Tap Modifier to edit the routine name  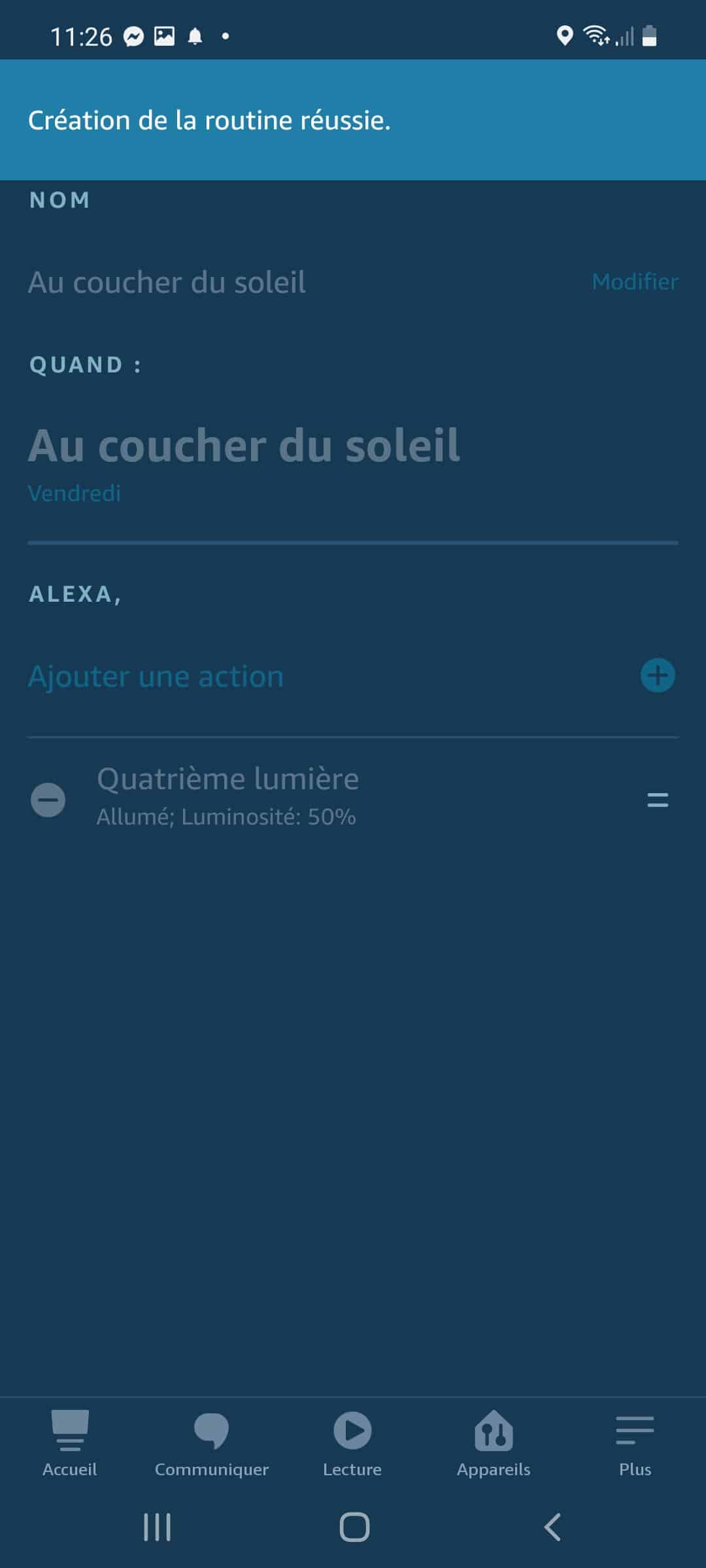(635, 282)
